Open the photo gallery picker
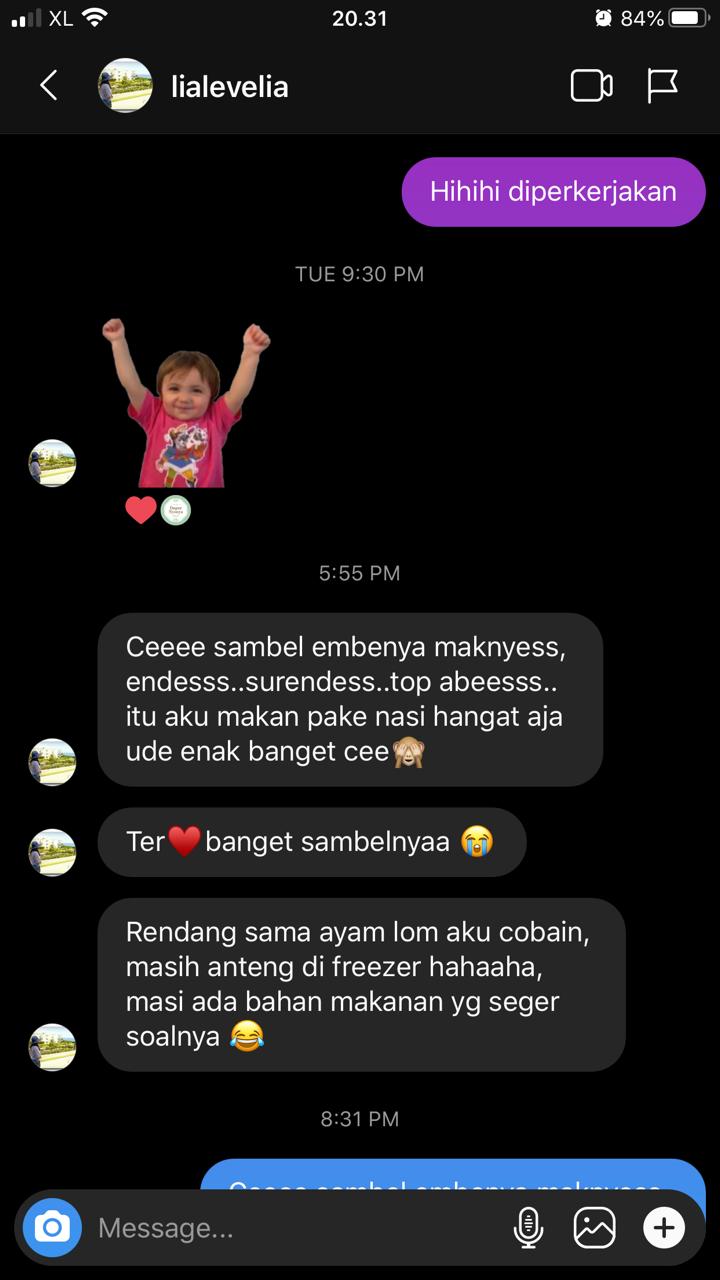This screenshot has width=720, height=1280. click(x=594, y=1227)
